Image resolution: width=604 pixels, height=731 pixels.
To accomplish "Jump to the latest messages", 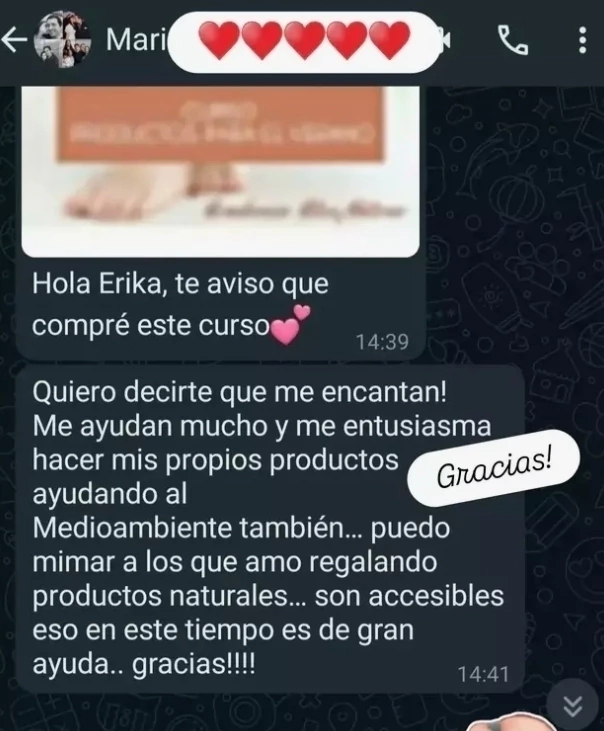I will 572,706.
